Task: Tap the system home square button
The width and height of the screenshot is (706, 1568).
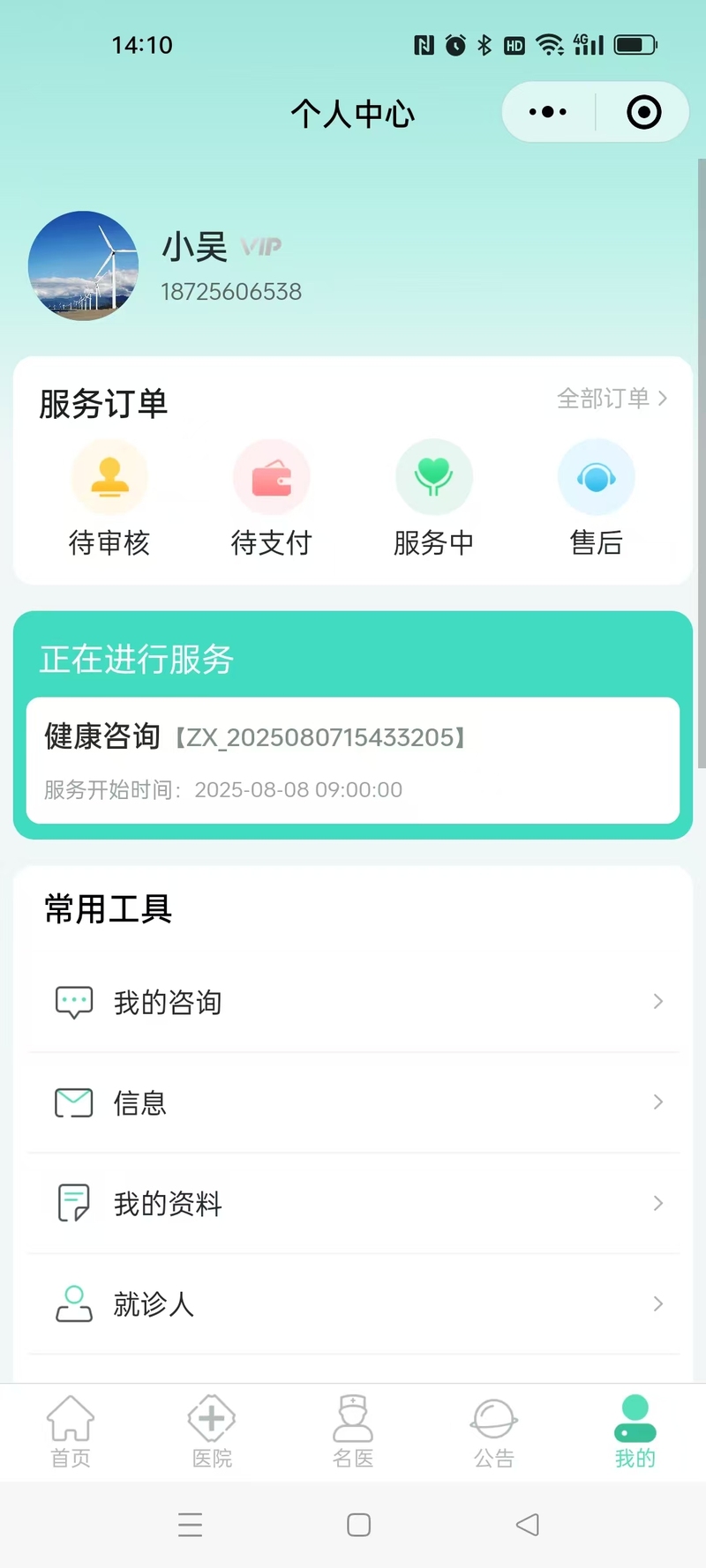Action: pyautogui.click(x=359, y=1525)
